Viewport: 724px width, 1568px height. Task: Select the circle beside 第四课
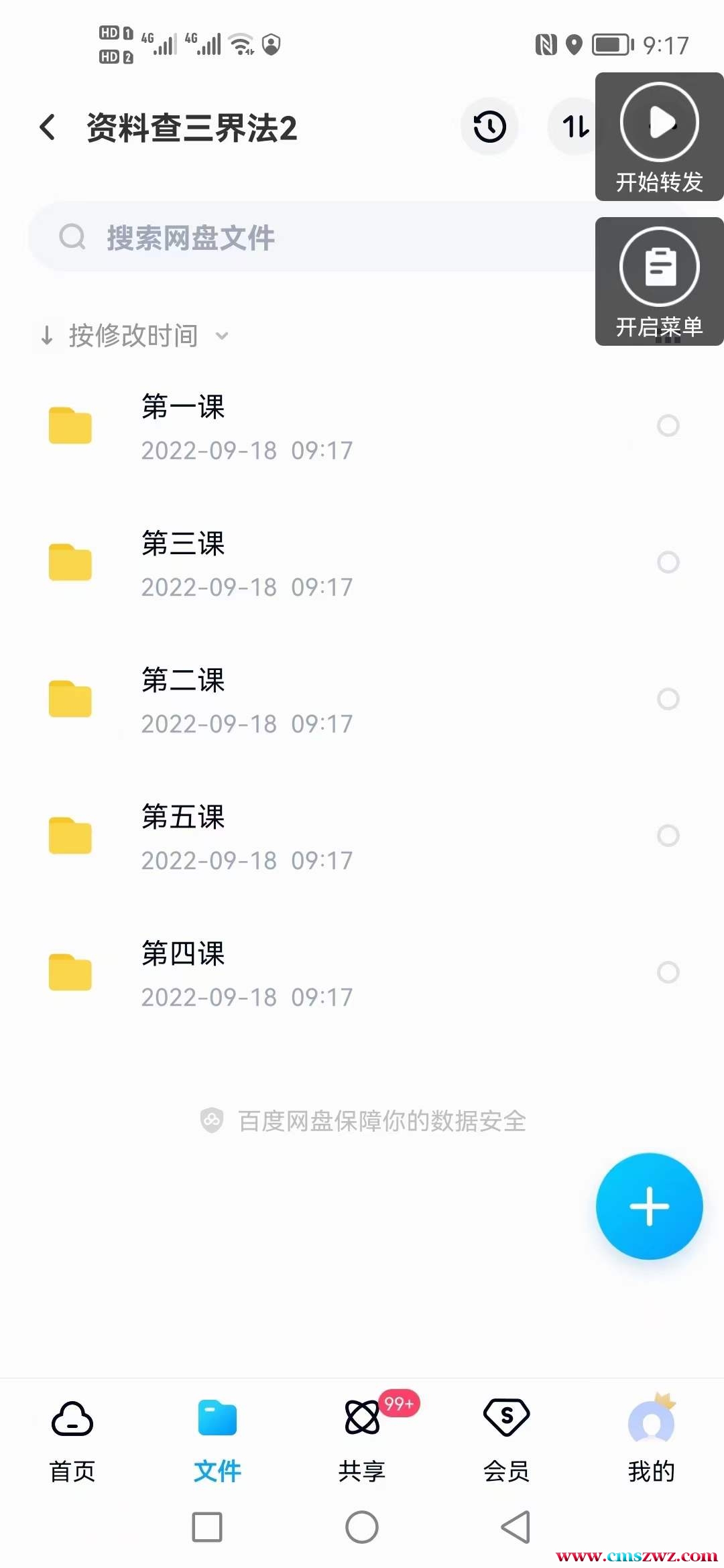click(x=668, y=972)
